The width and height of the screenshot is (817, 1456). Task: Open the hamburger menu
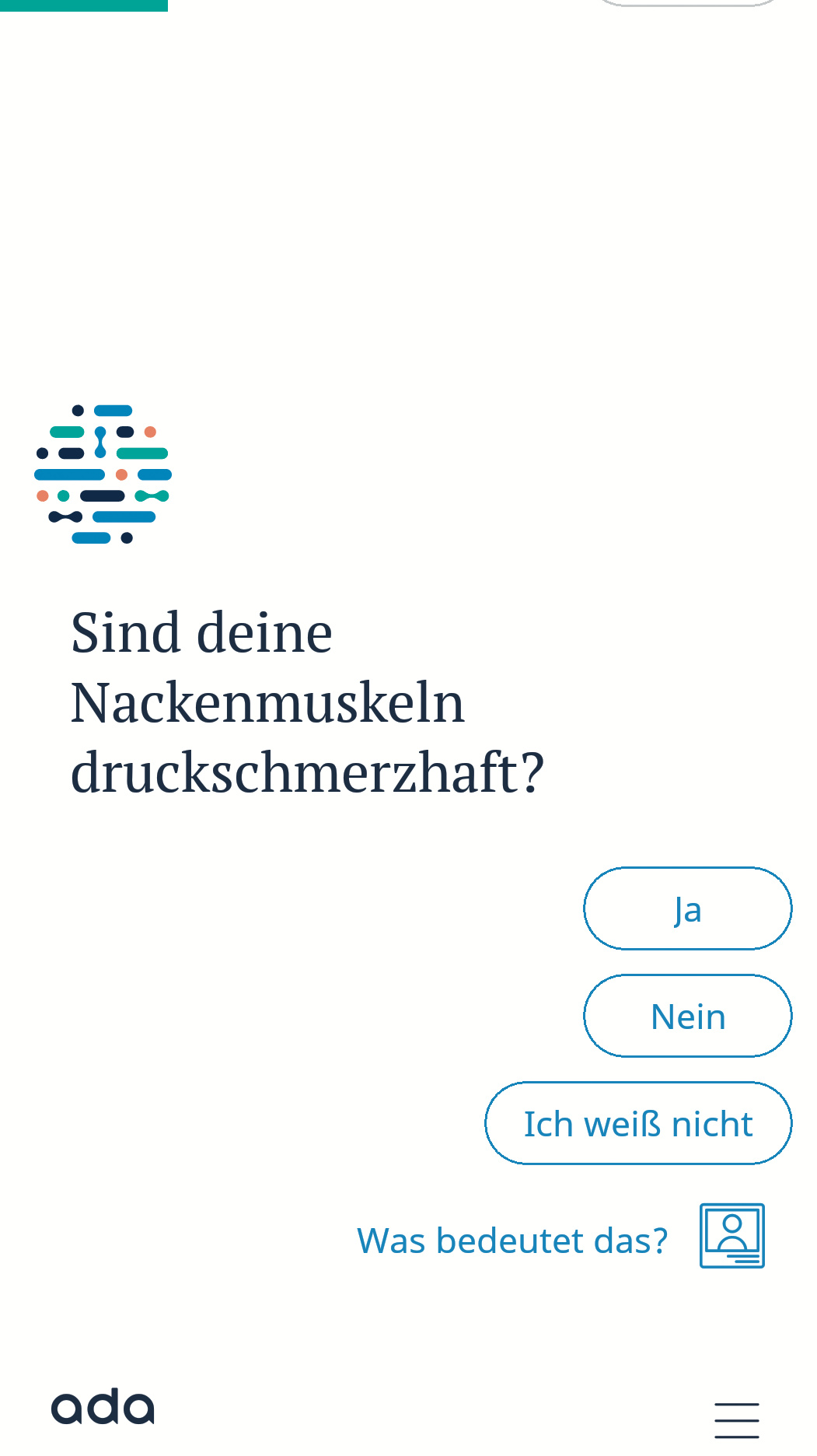coord(736,1420)
